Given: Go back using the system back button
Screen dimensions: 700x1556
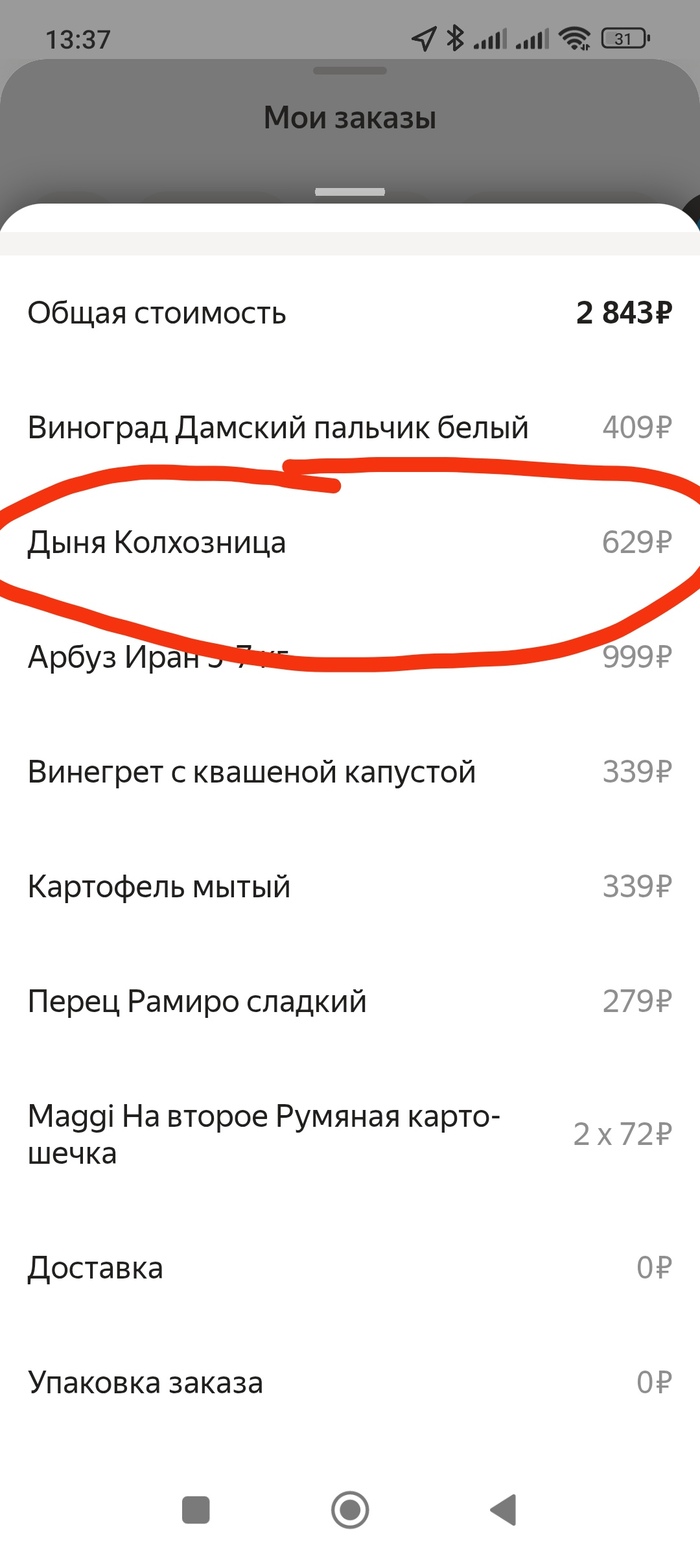Looking at the screenshot, I should pos(503,1509).
